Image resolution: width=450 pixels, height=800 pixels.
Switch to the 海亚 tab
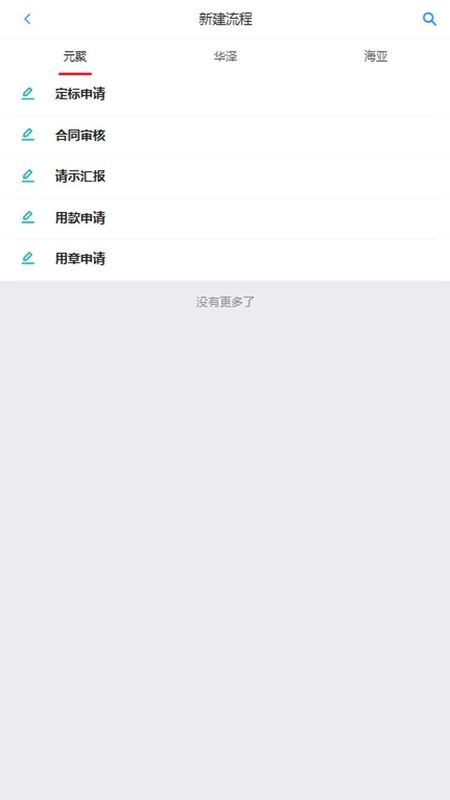click(x=376, y=56)
